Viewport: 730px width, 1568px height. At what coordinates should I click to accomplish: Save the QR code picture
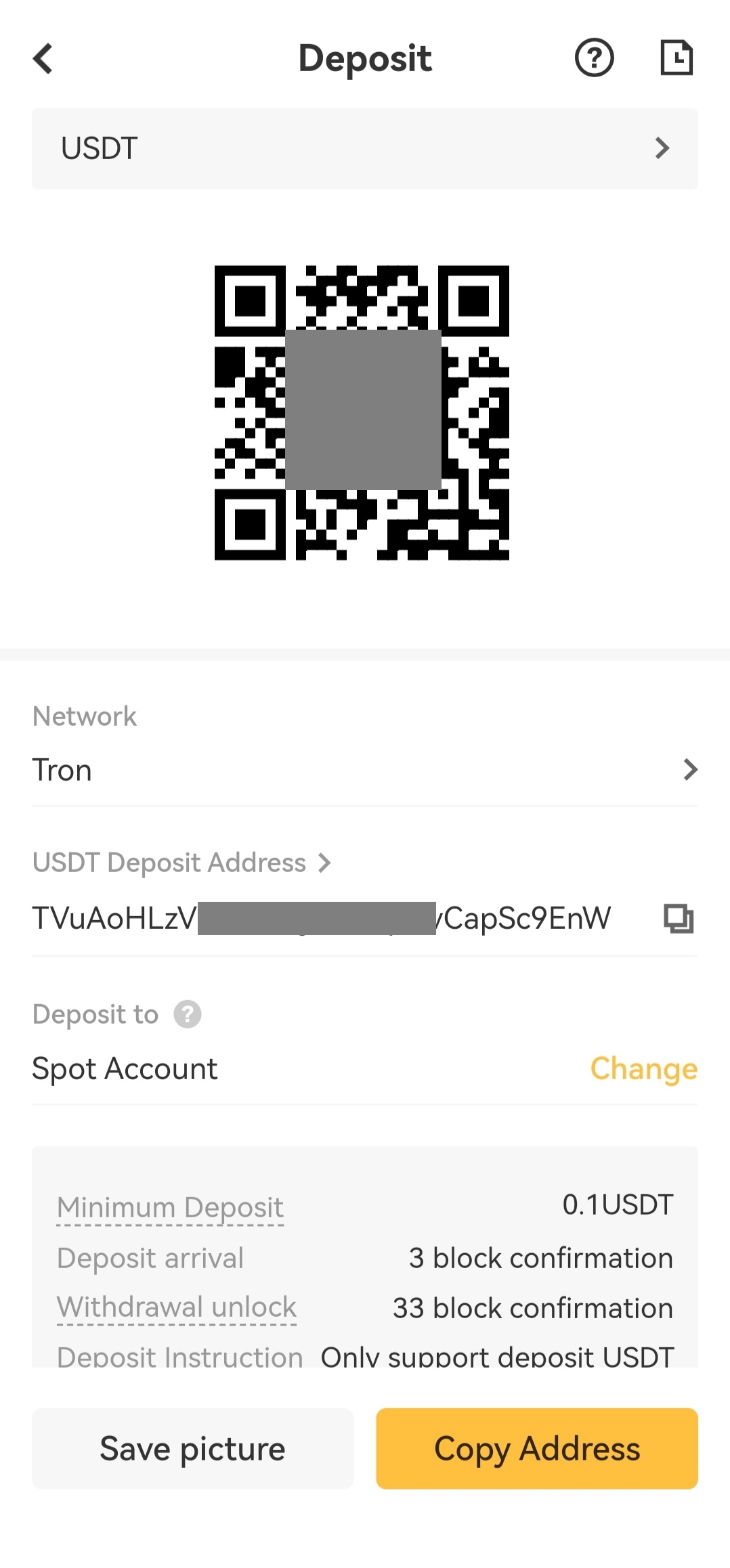pyautogui.click(x=192, y=1449)
